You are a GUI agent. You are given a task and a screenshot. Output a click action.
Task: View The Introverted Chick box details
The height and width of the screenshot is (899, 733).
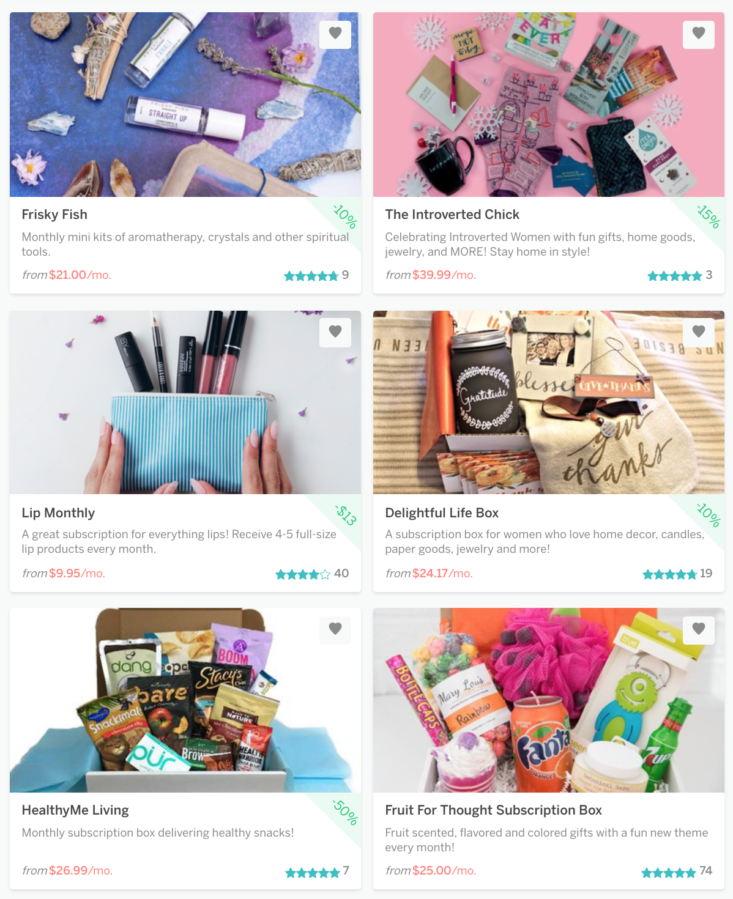click(x=452, y=214)
